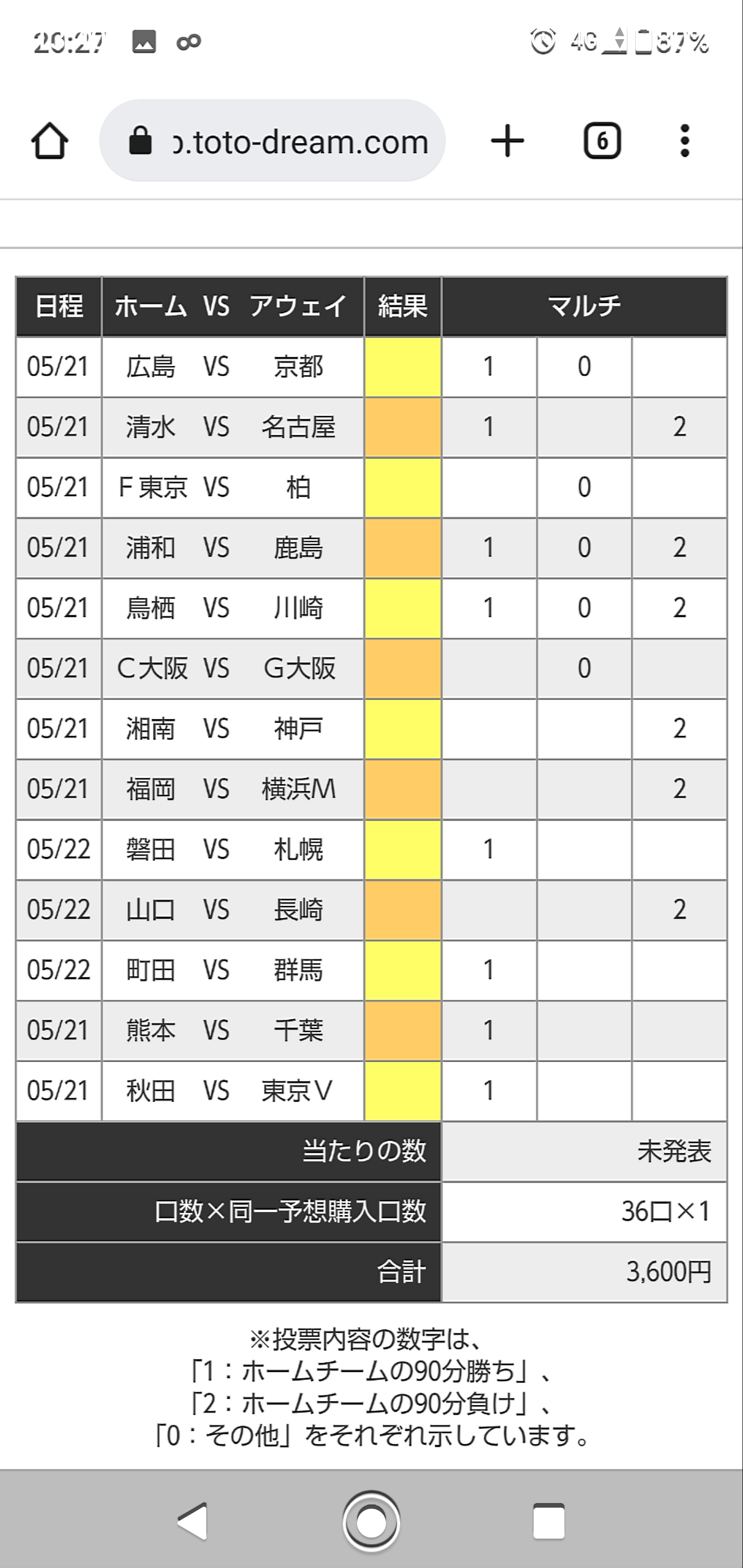This screenshot has height=1568, width=743.
Task: Open the tab switcher showing 6 tabs
Action: coord(602,141)
